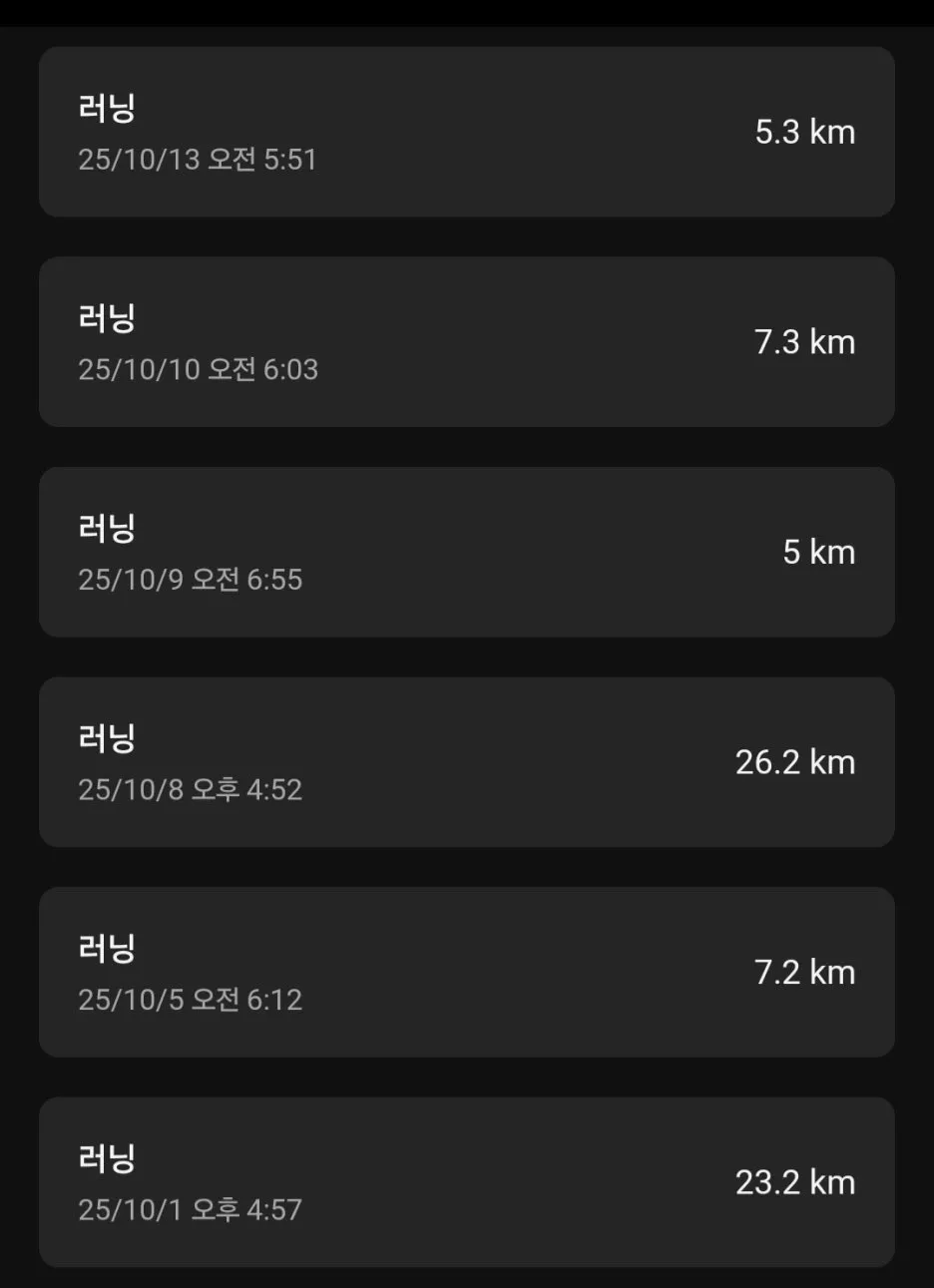
Task: Click the 26.2 km distance value
Action: [797, 761]
